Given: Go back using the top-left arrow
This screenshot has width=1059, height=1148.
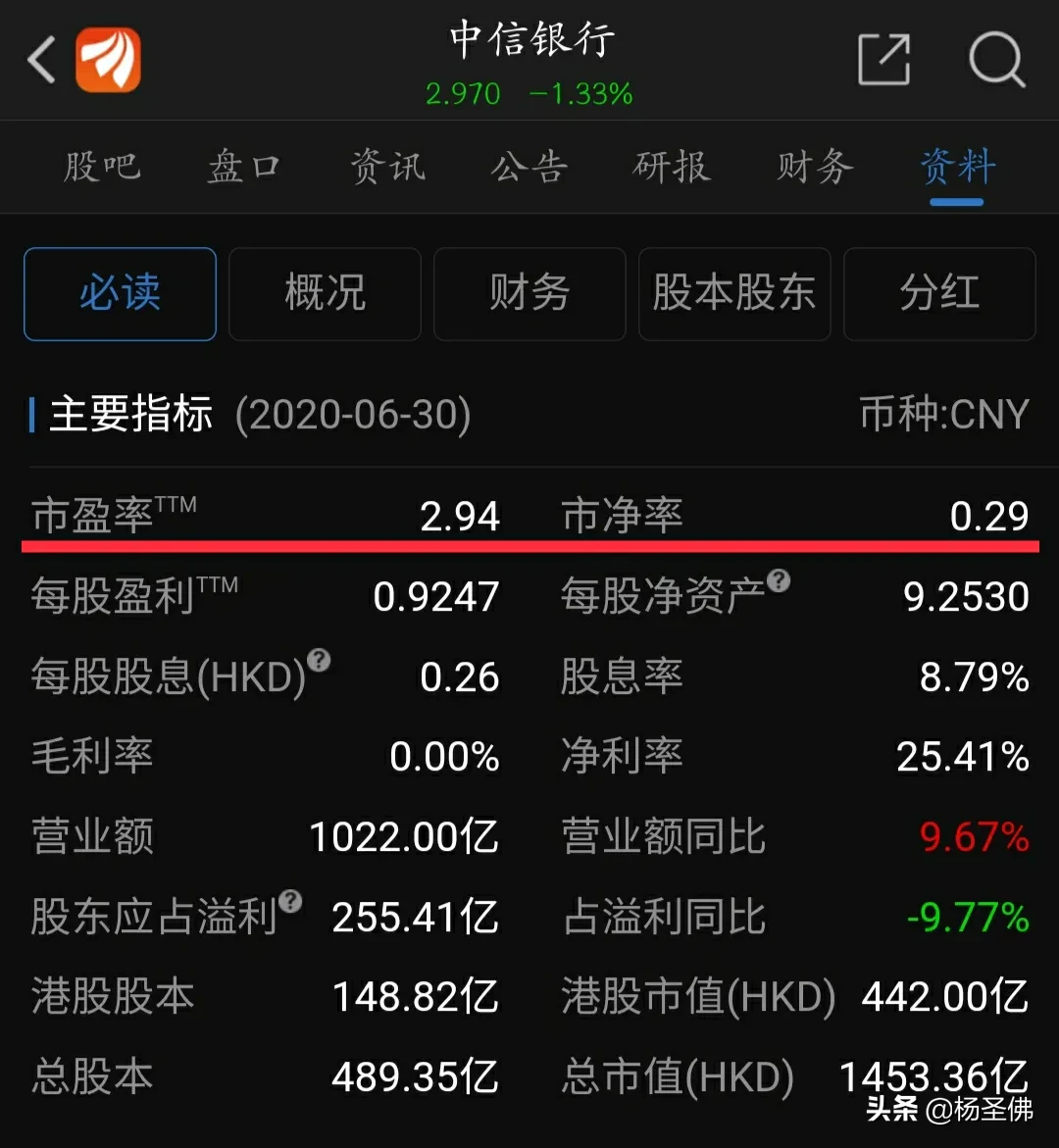Looking at the screenshot, I should (42, 60).
